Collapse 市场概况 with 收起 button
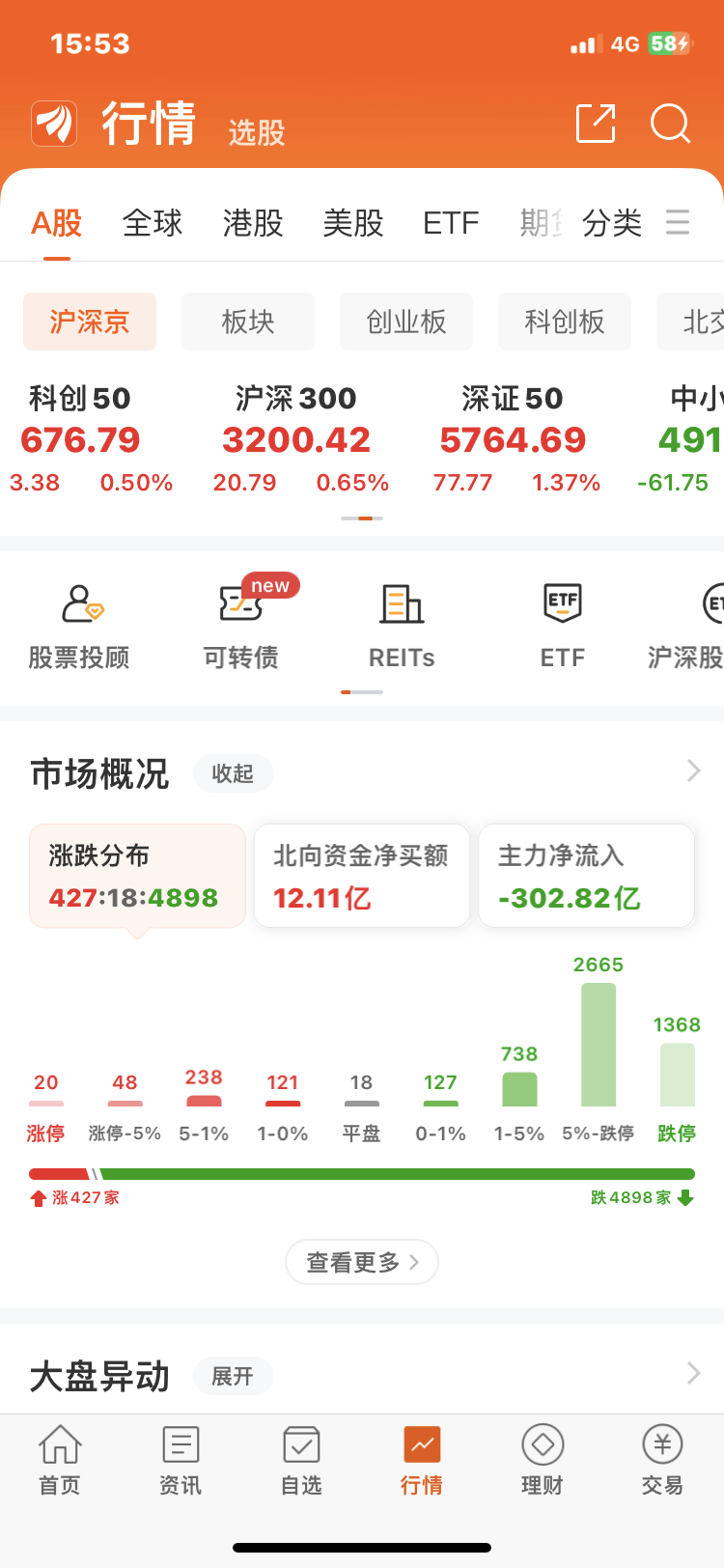 point(233,773)
